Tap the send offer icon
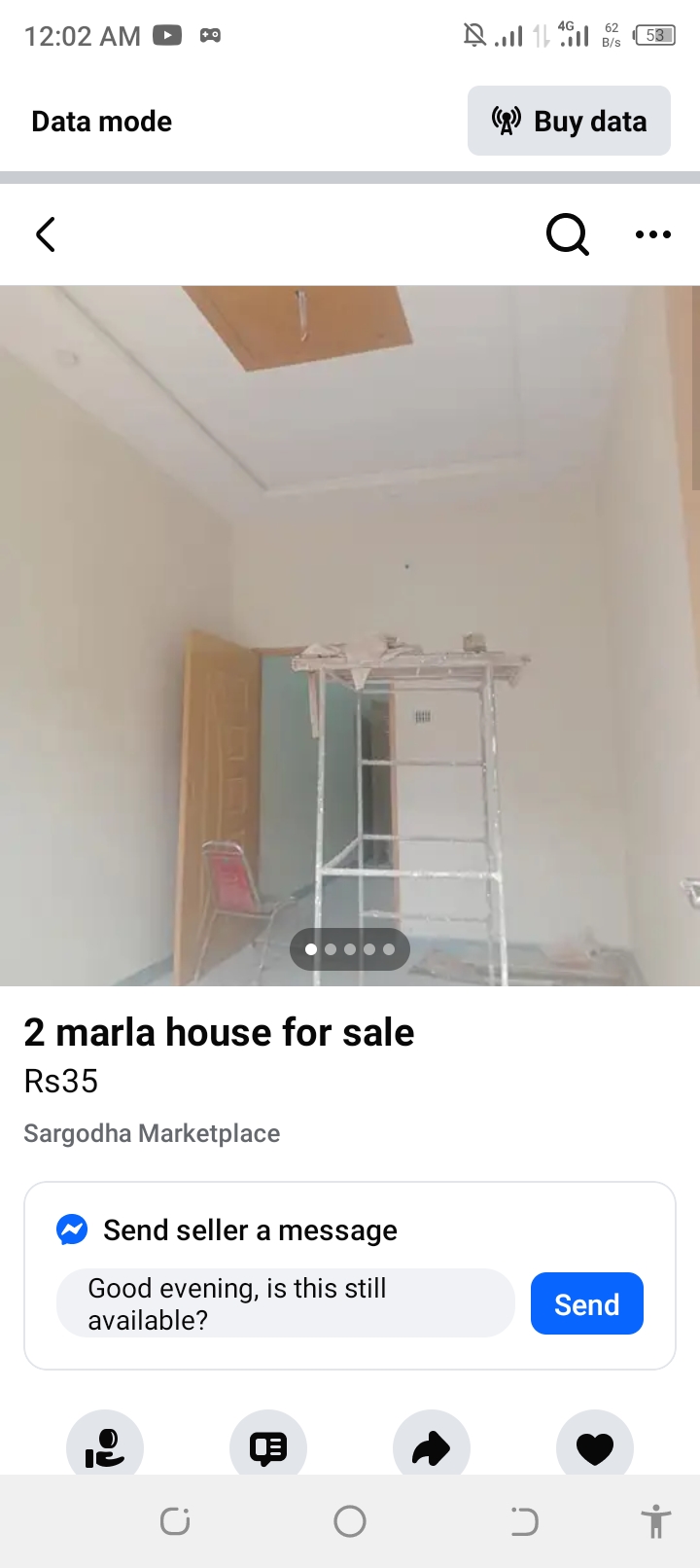 pyautogui.click(x=105, y=1447)
